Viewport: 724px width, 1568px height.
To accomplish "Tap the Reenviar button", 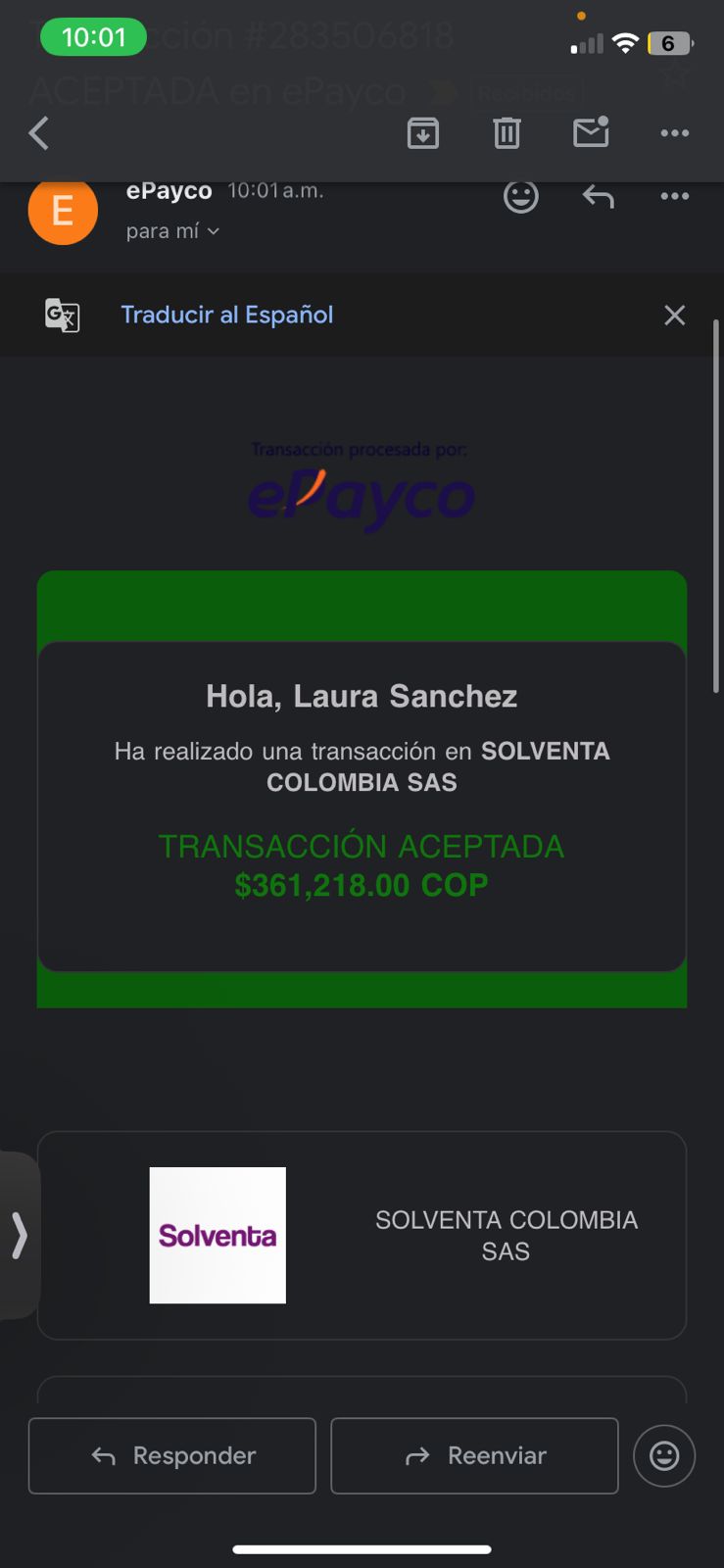I will [x=474, y=1455].
